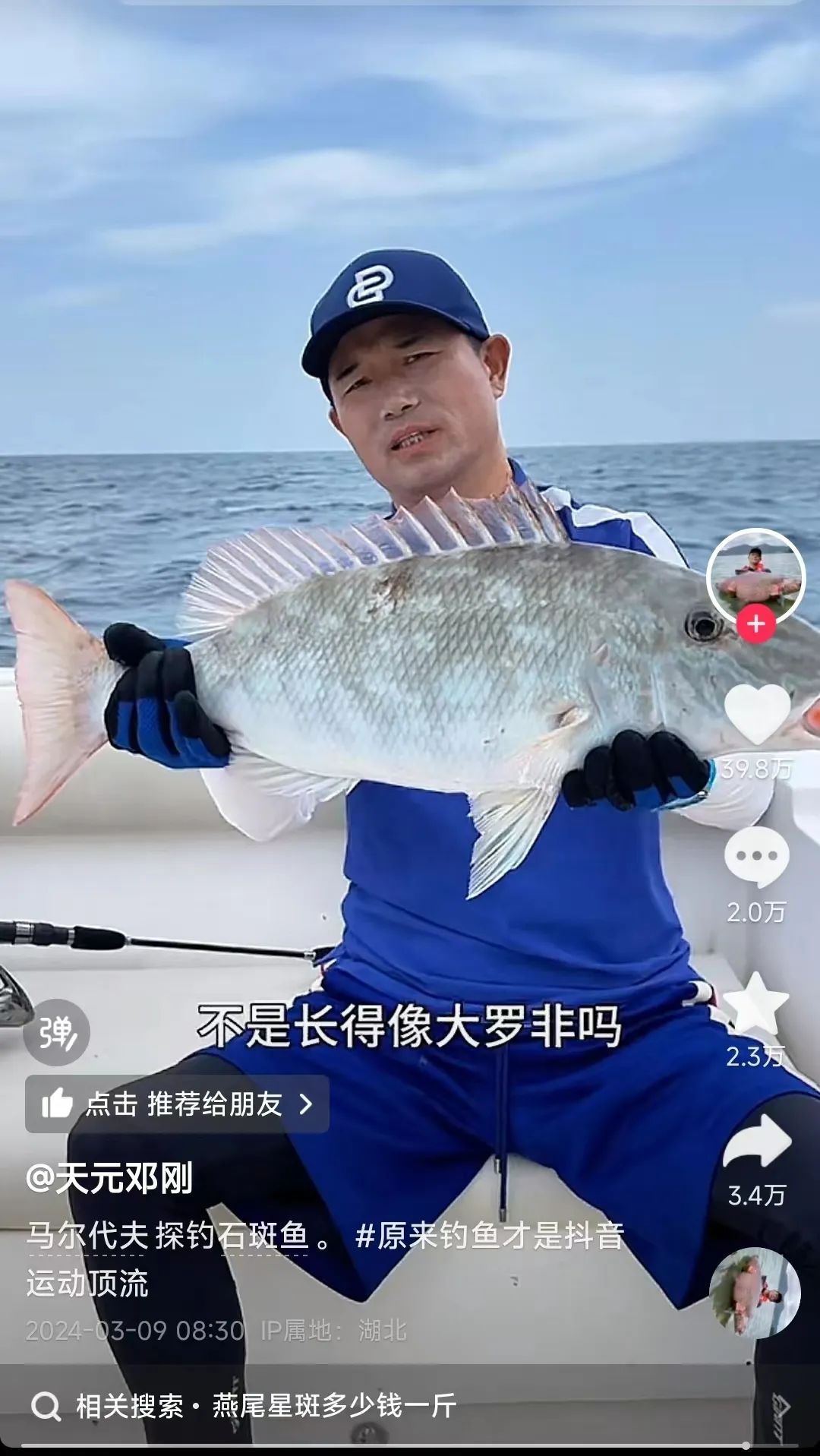Open the creator's avatar profile
The width and height of the screenshot is (820, 1456).
(x=755, y=576)
